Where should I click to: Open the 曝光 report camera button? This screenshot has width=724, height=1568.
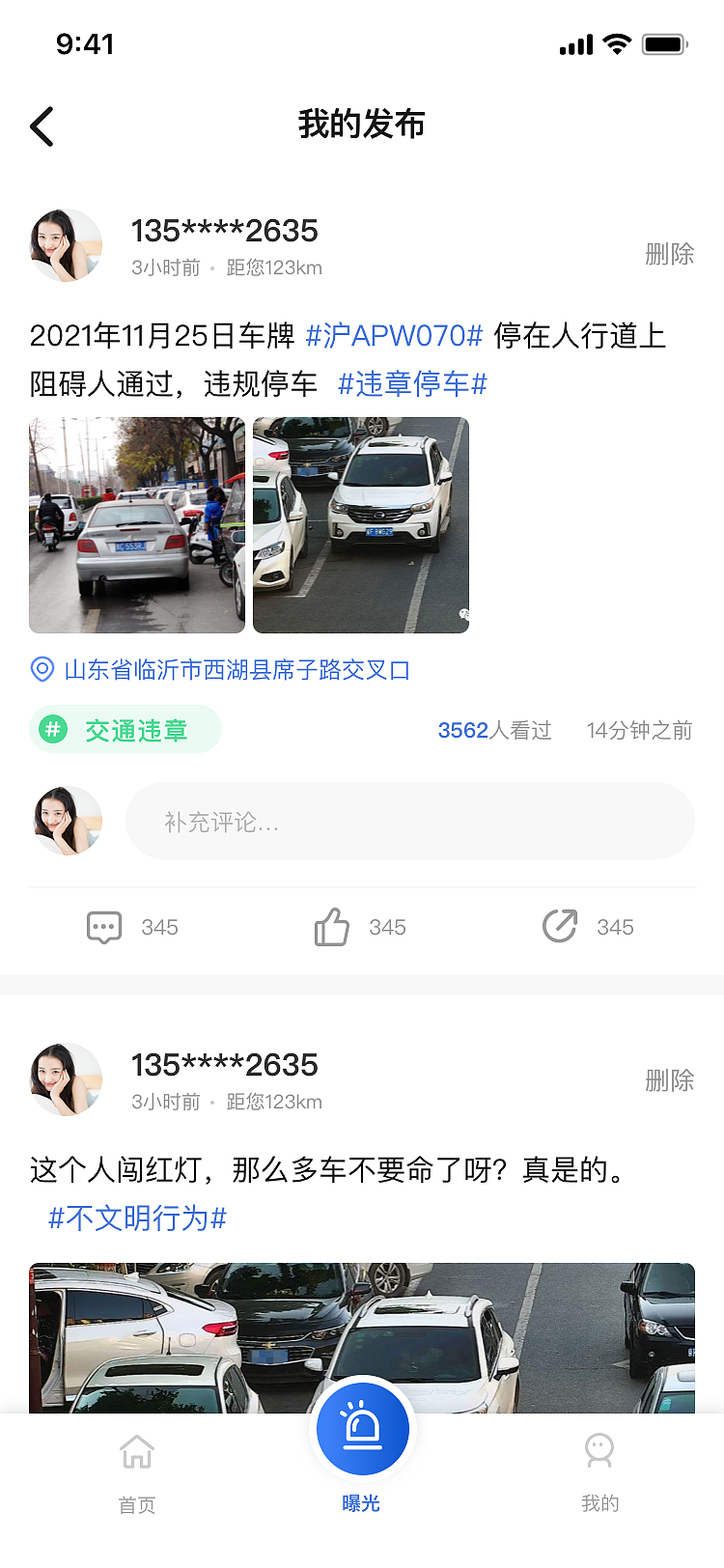pos(362,1429)
